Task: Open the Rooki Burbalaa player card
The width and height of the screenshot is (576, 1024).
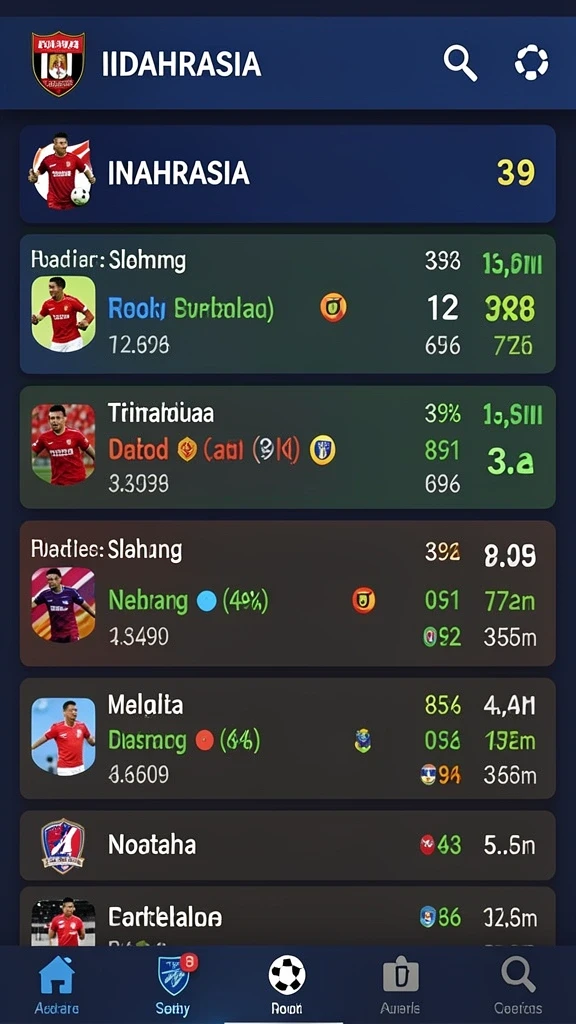Action: click(x=287, y=304)
